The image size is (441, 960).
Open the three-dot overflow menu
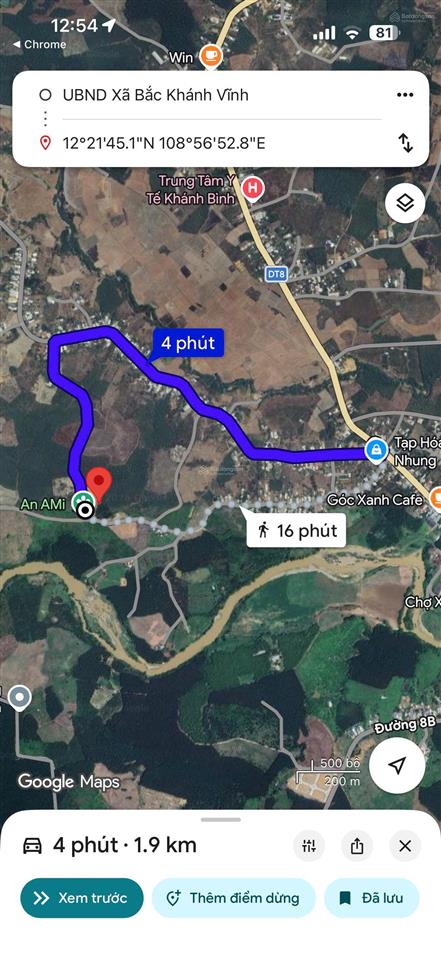pyautogui.click(x=405, y=95)
